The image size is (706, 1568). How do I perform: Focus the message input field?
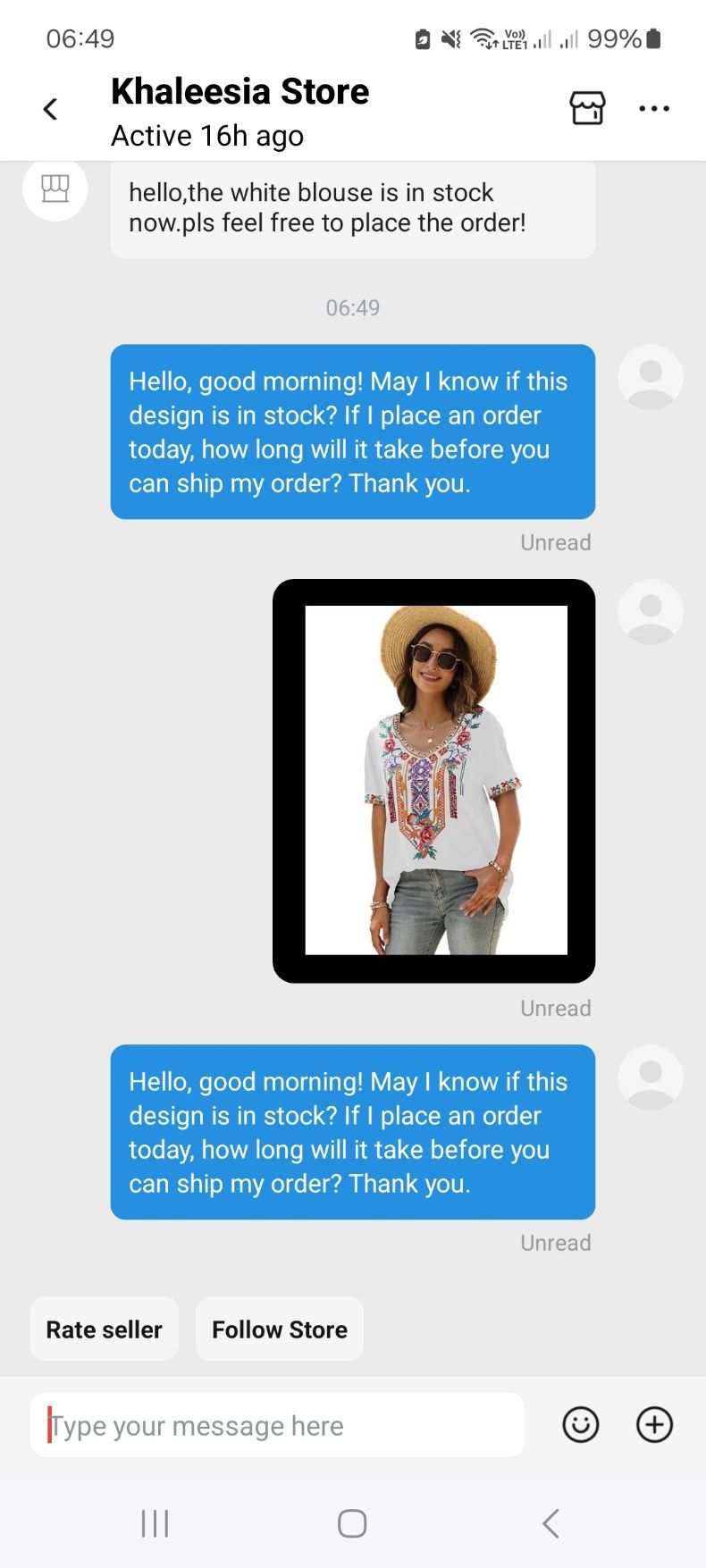click(x=277, y=1425)
